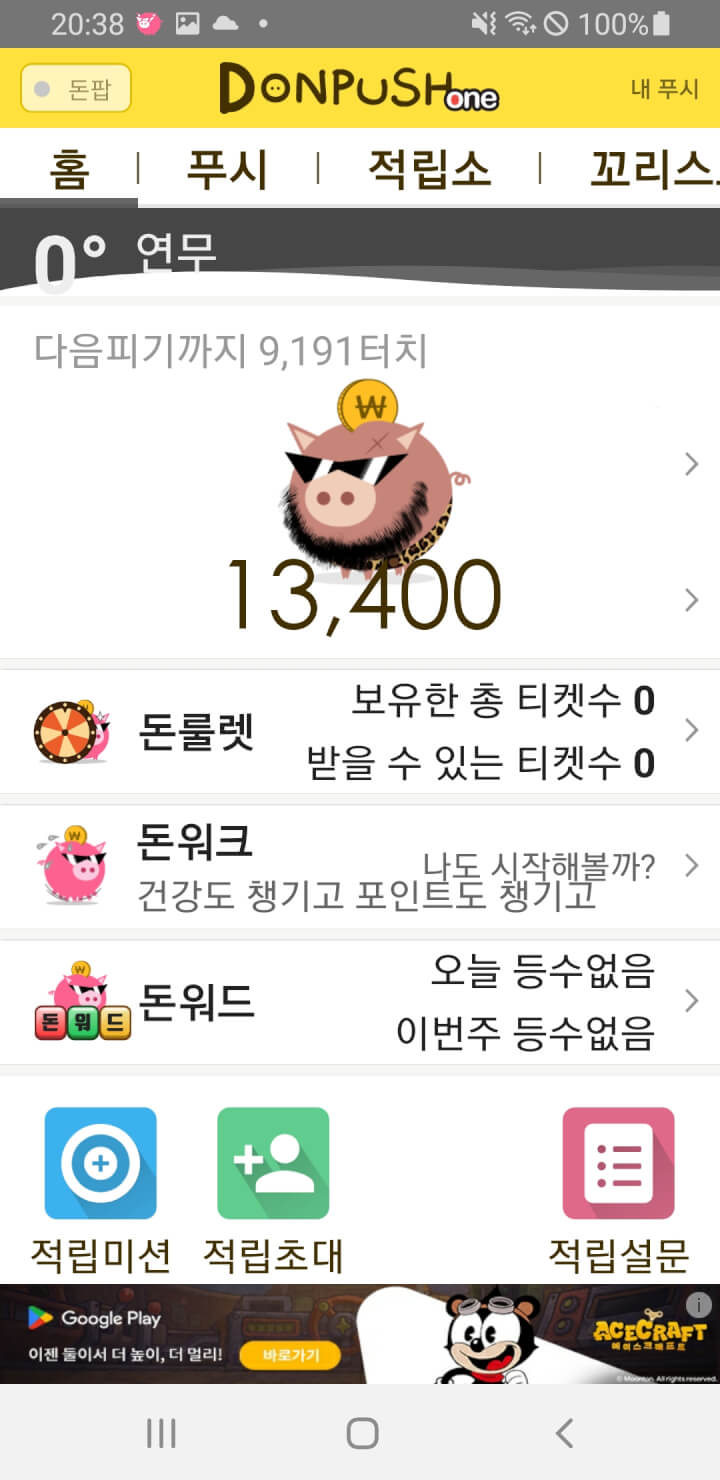Open the 돈워크 walking rewards row
The width and height of the screenshot is (720, 1480).
click(360, 866)
